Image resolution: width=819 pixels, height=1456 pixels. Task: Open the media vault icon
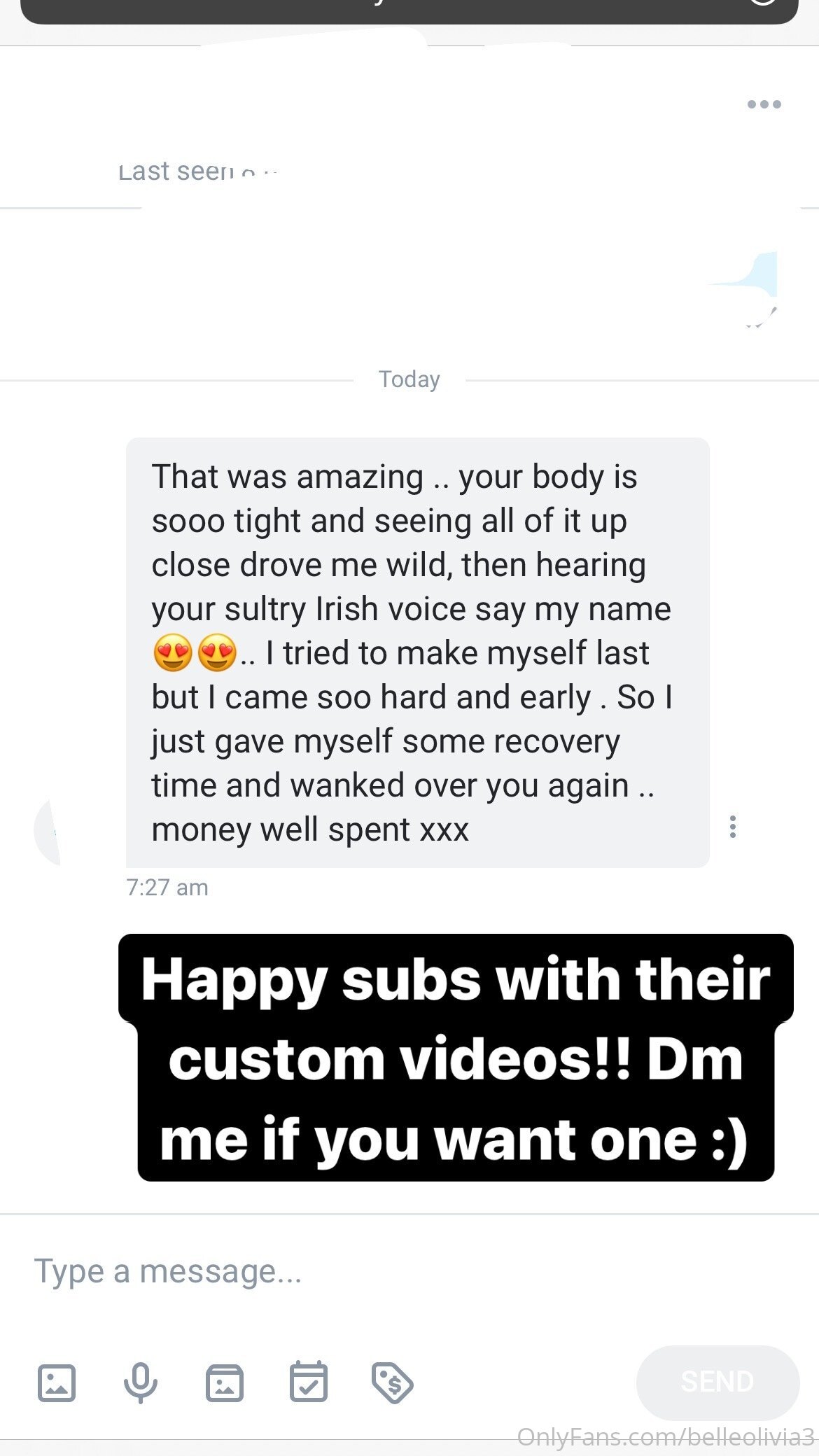tap(225, 1382)
